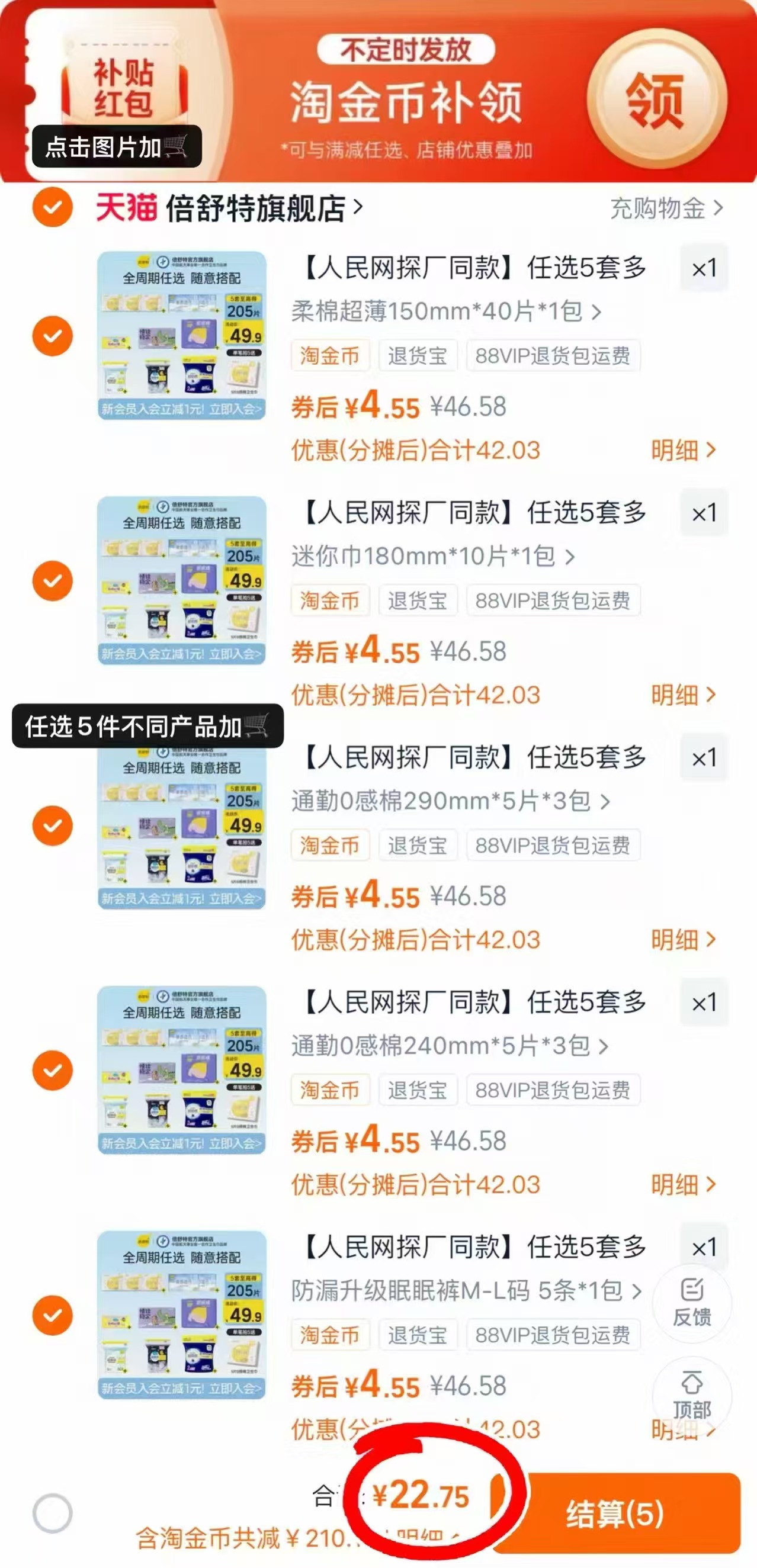
Task: Click the 退货宝 tag on the 迷你巾 item
Action: pos(416,601)
